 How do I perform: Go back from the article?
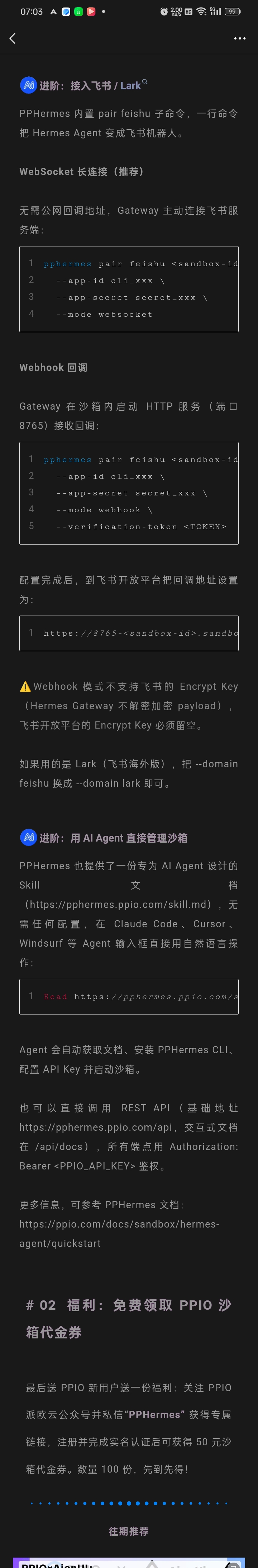13,38
